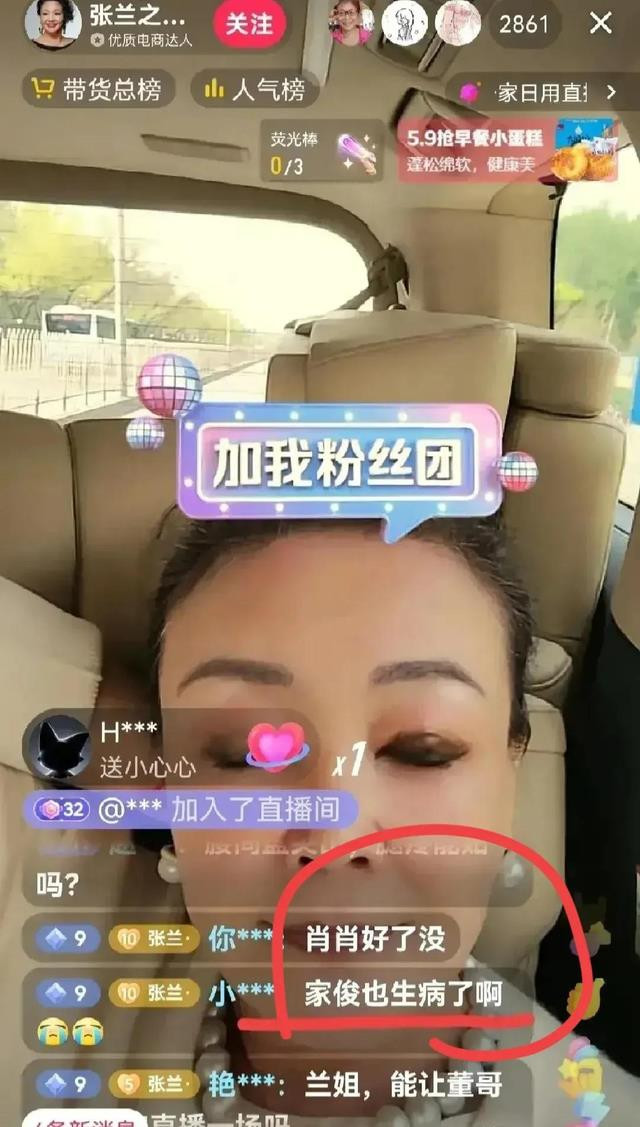This screenshot has width=640, height=1127.
Task: Open the 2861 online viewers list
Action: pos(524,23)
